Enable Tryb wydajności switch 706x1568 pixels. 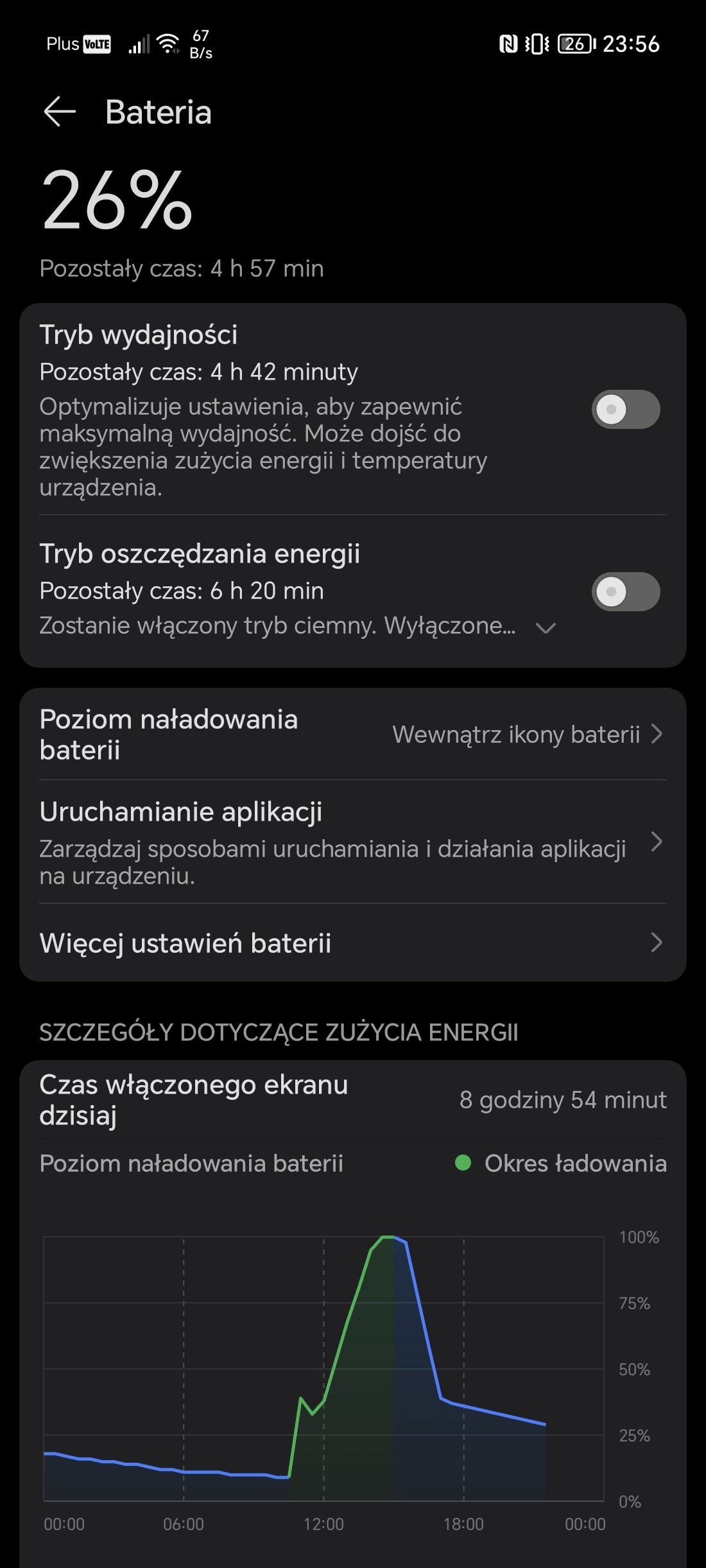pyautogui.click(x=625, y=409)
